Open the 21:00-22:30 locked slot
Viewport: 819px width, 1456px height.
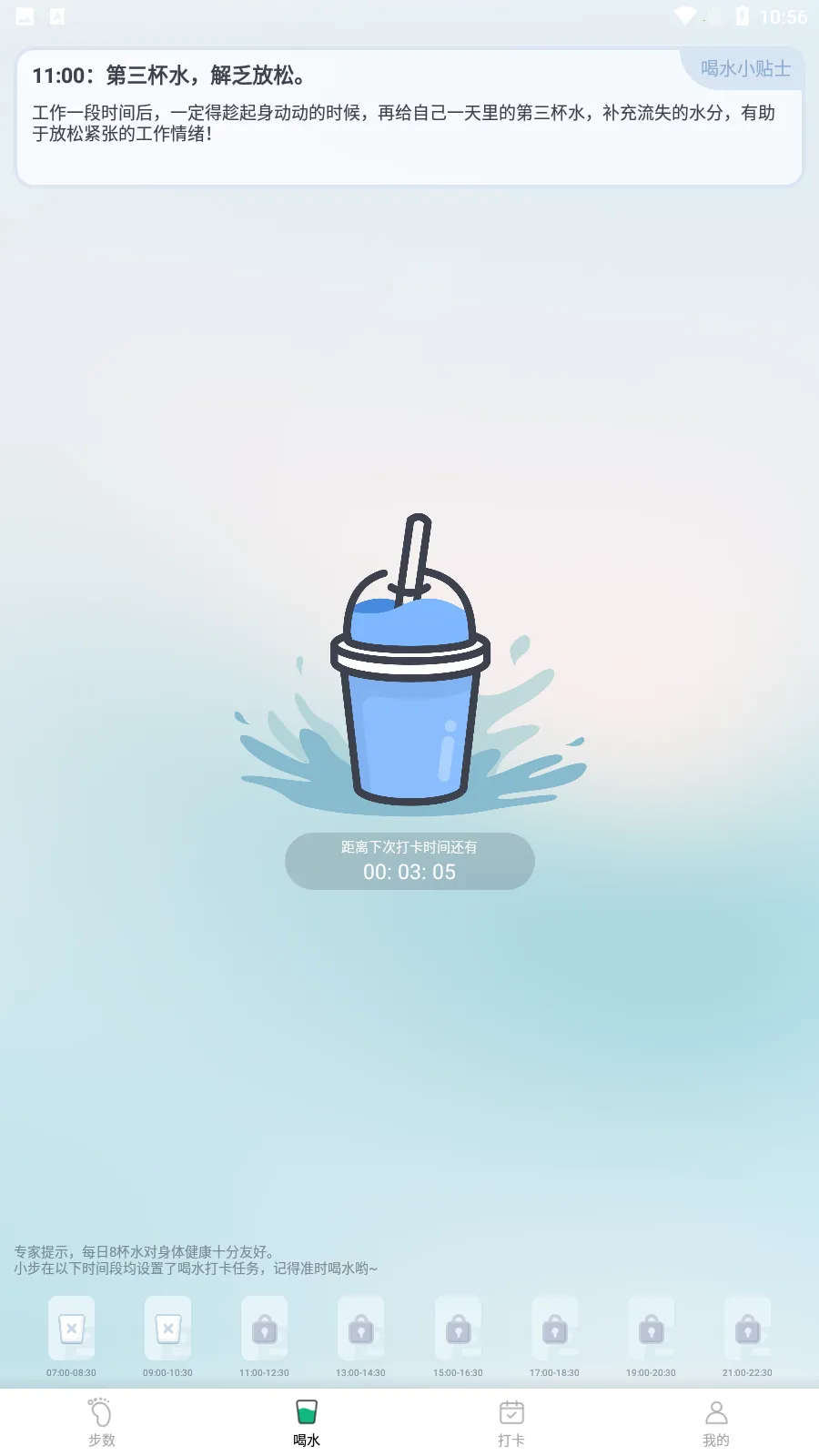pos(747,1329)
